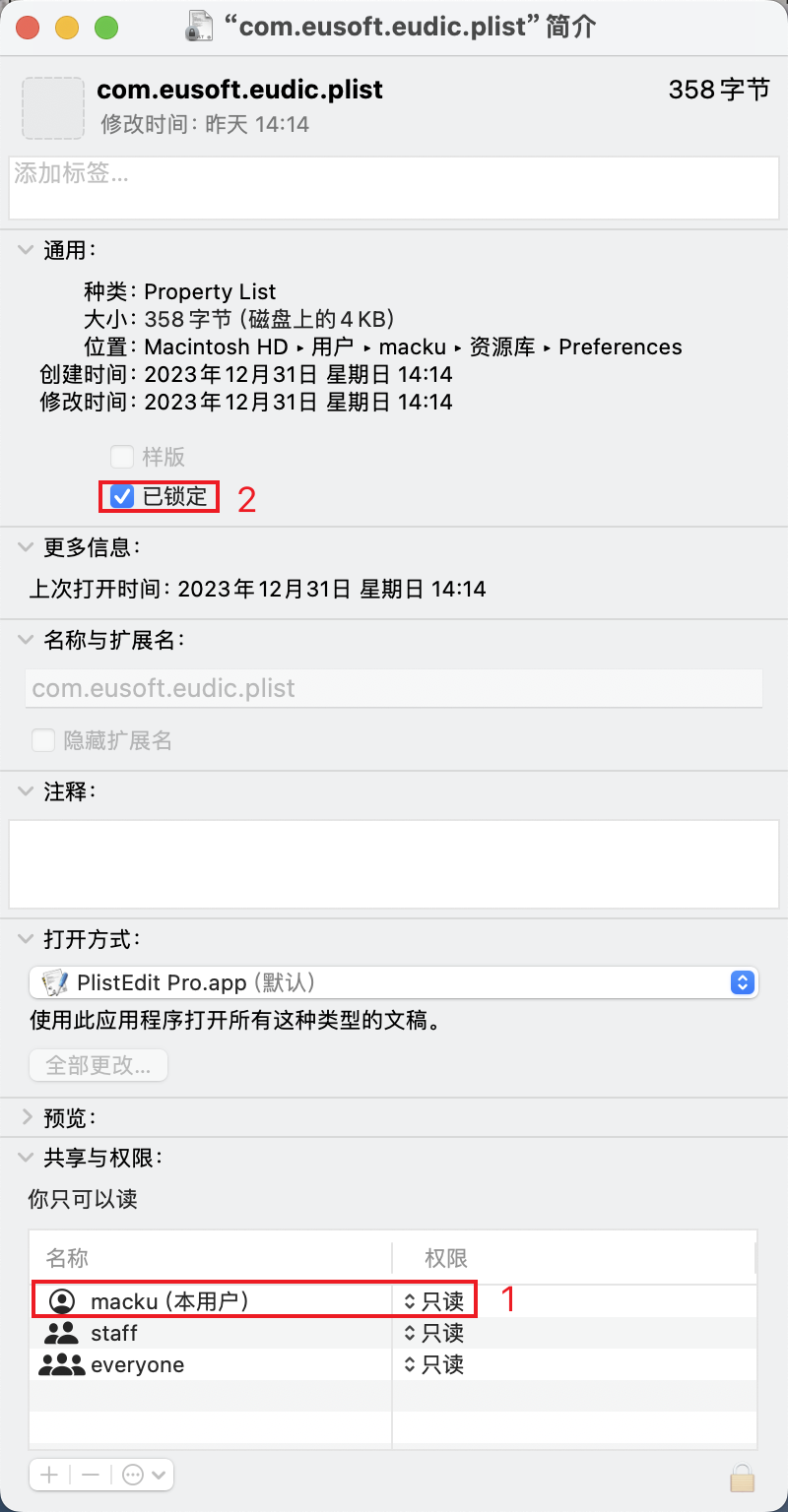Change the staff group permission
This screenshot has width=788, height=1512.
click(433, 1333)
